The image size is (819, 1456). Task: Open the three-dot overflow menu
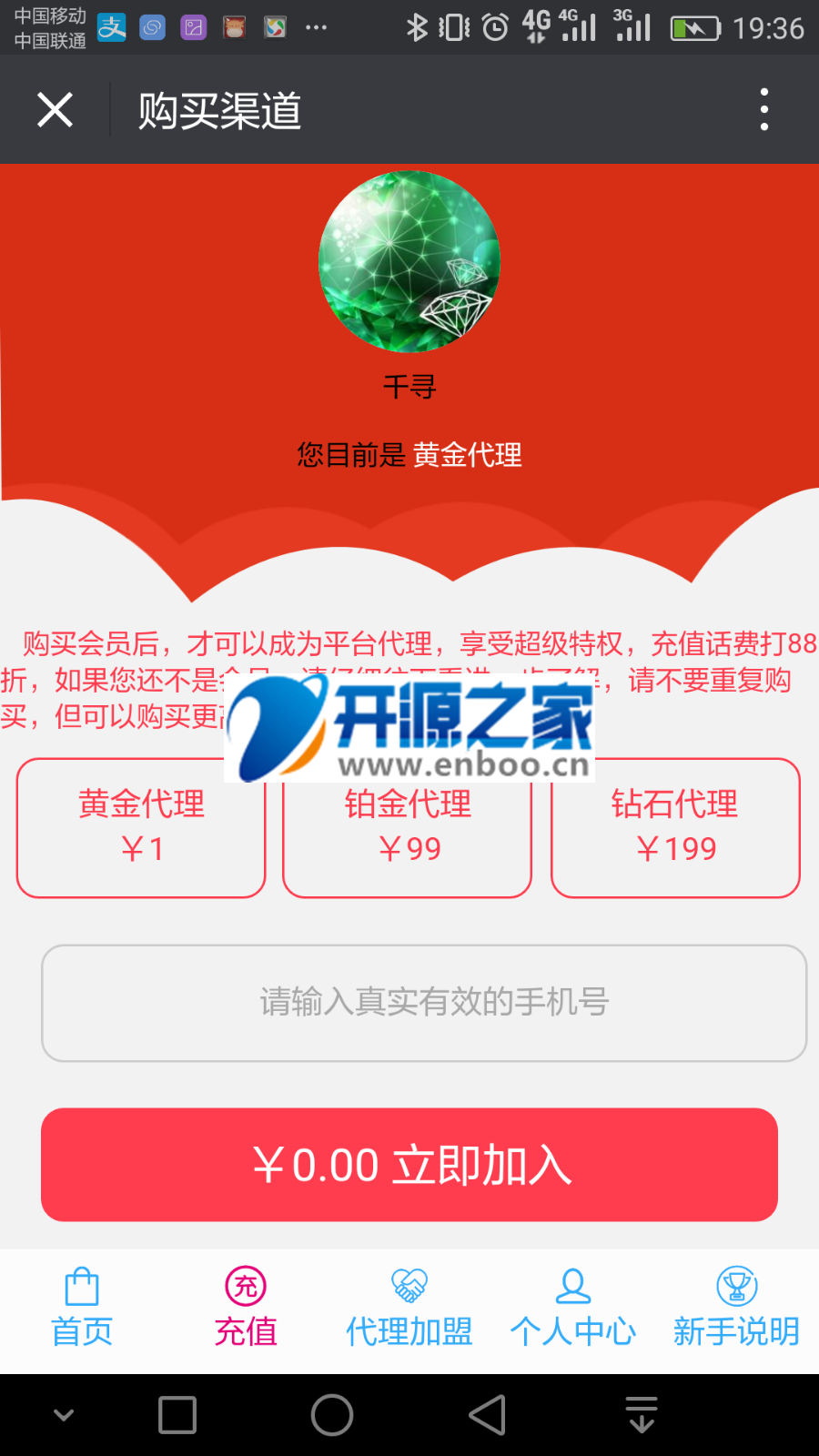pyautogui.click(x=763, y=110)
